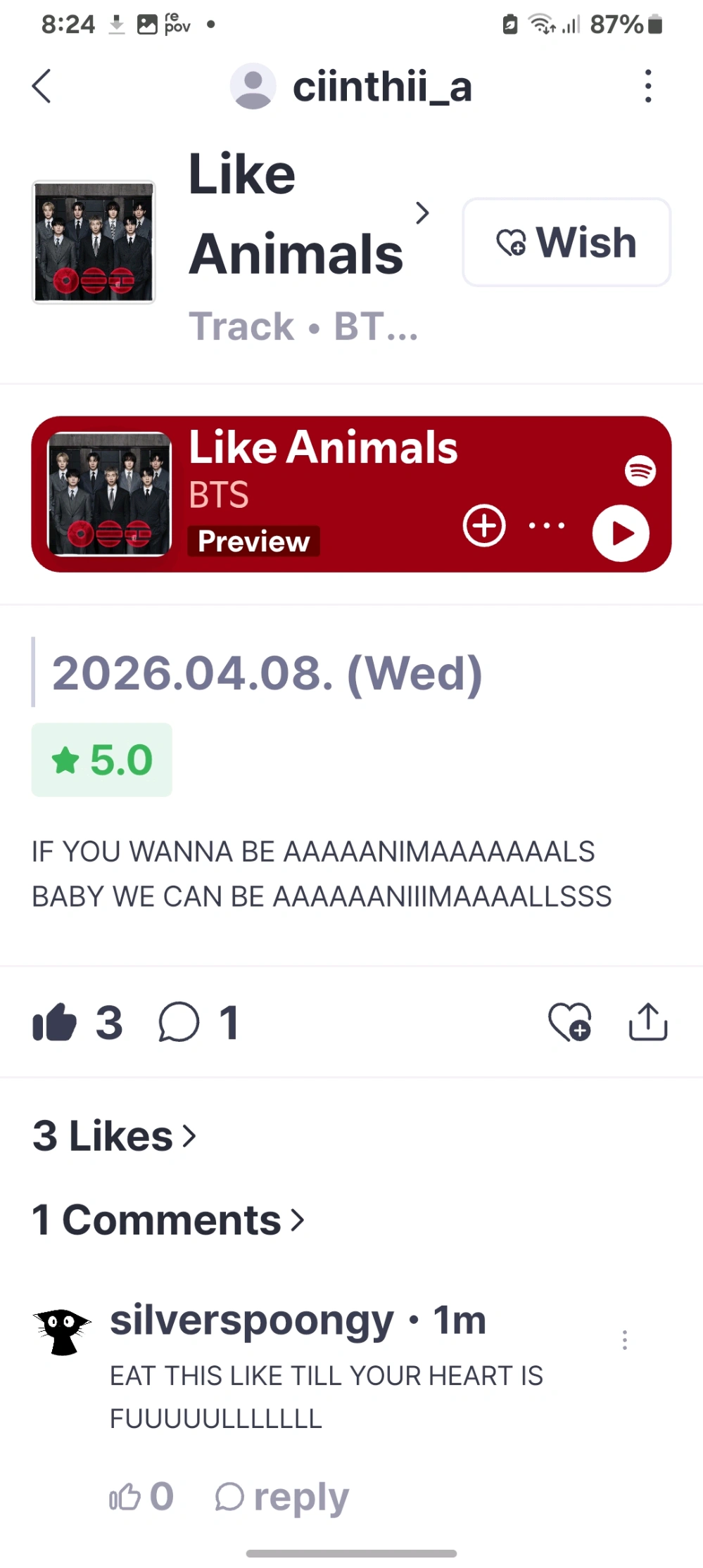Like silverspoongy's comment

pos(125,1496)
